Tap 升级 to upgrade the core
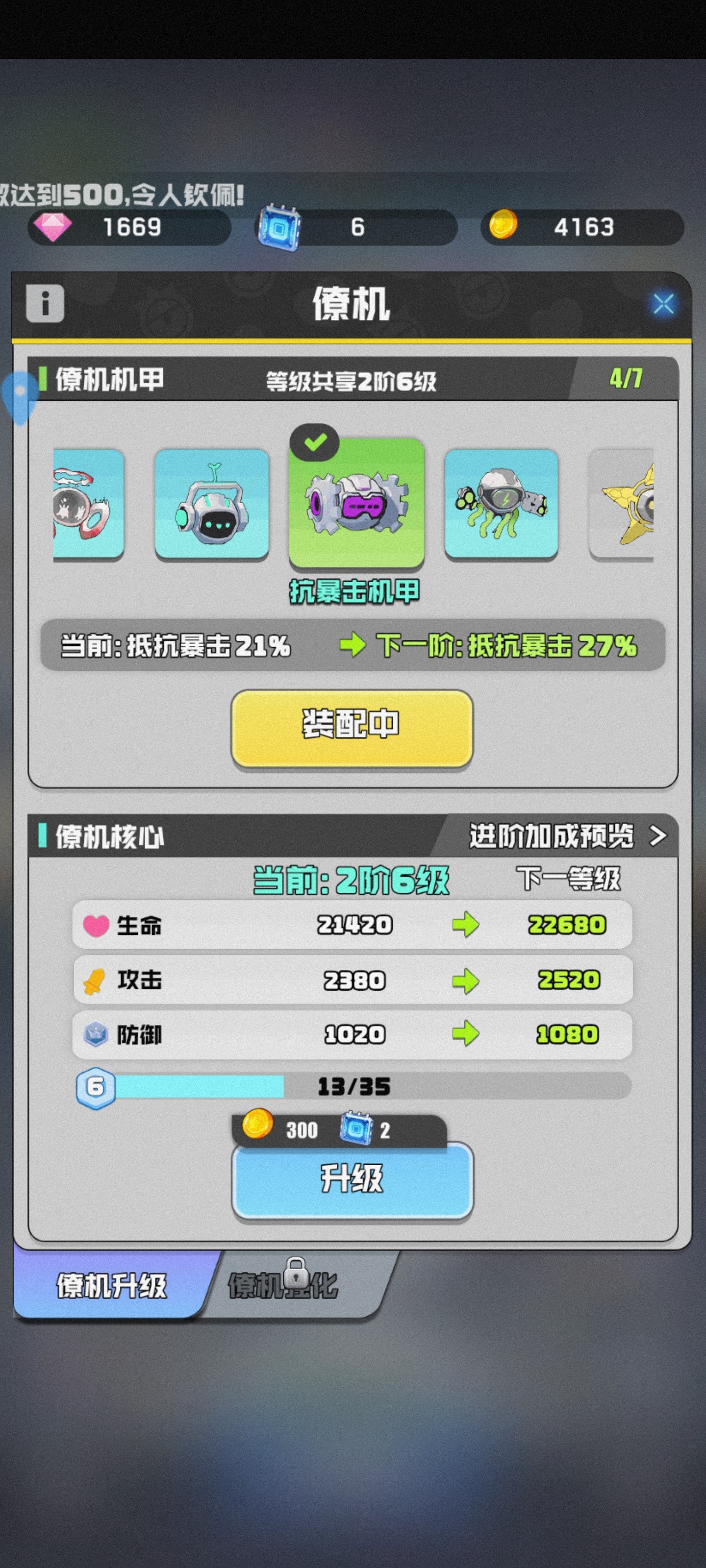This screenshot has height=1568, width=706. [x=352, y=1179]
